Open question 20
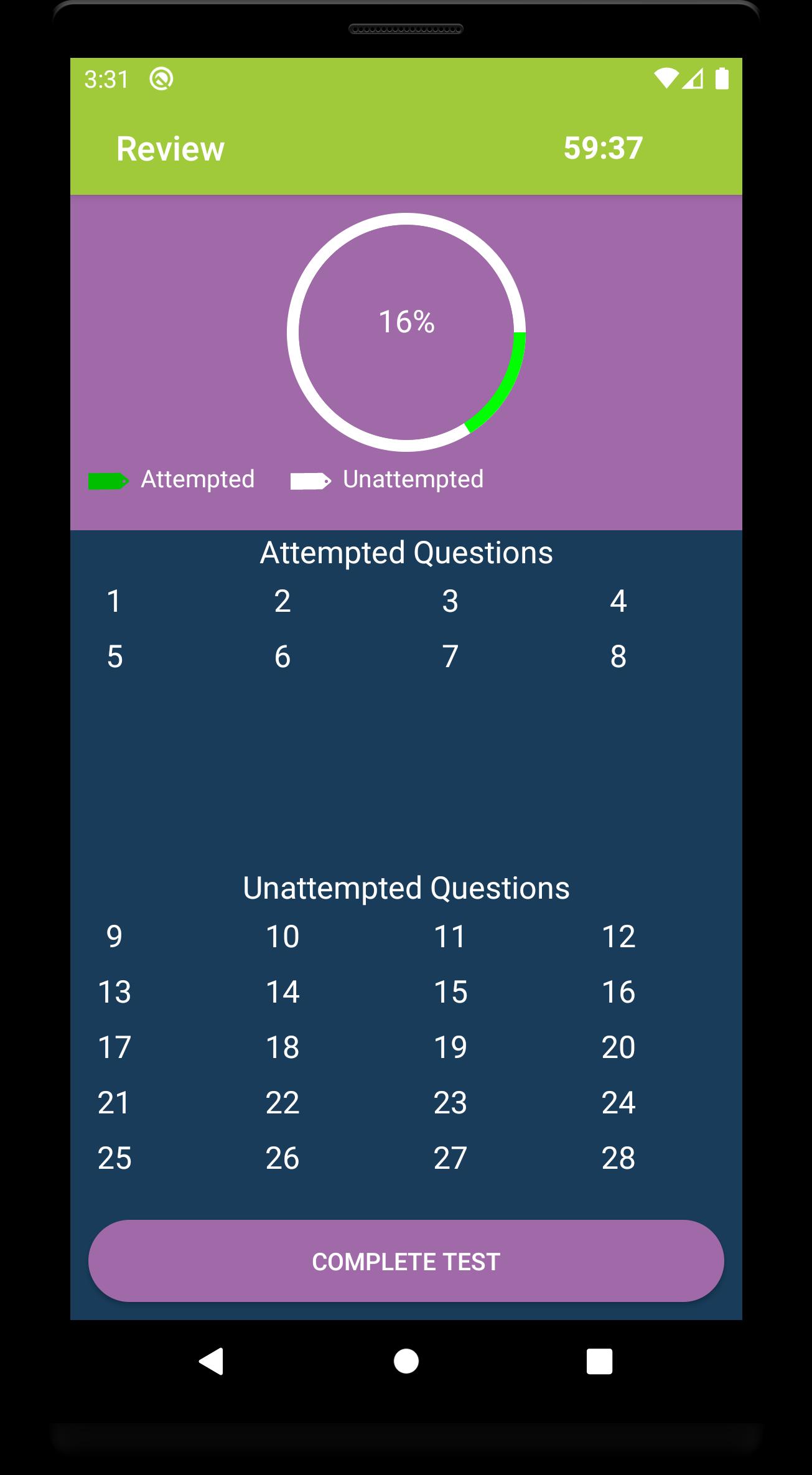 [x=618, y=1047]
